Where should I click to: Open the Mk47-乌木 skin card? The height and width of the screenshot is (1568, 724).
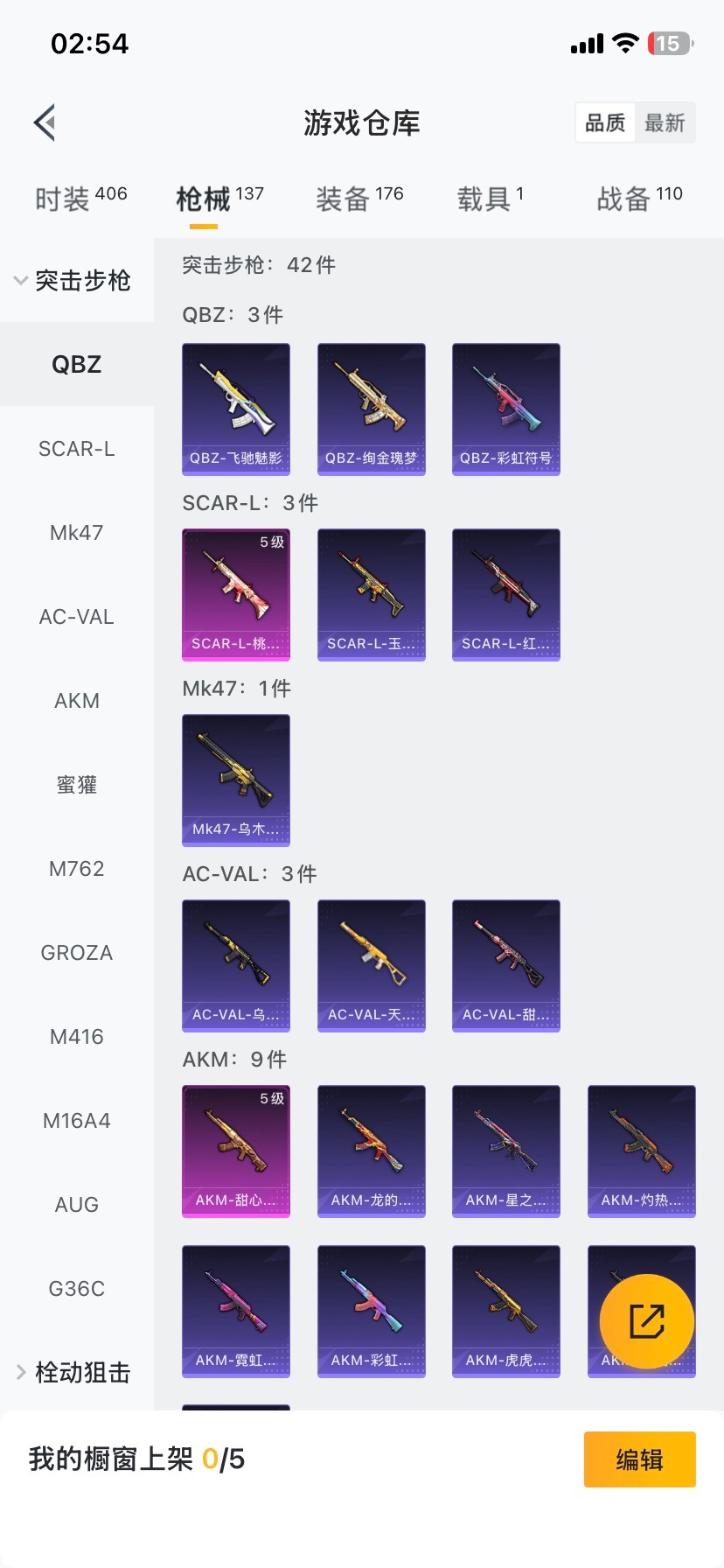coord(236,780)
